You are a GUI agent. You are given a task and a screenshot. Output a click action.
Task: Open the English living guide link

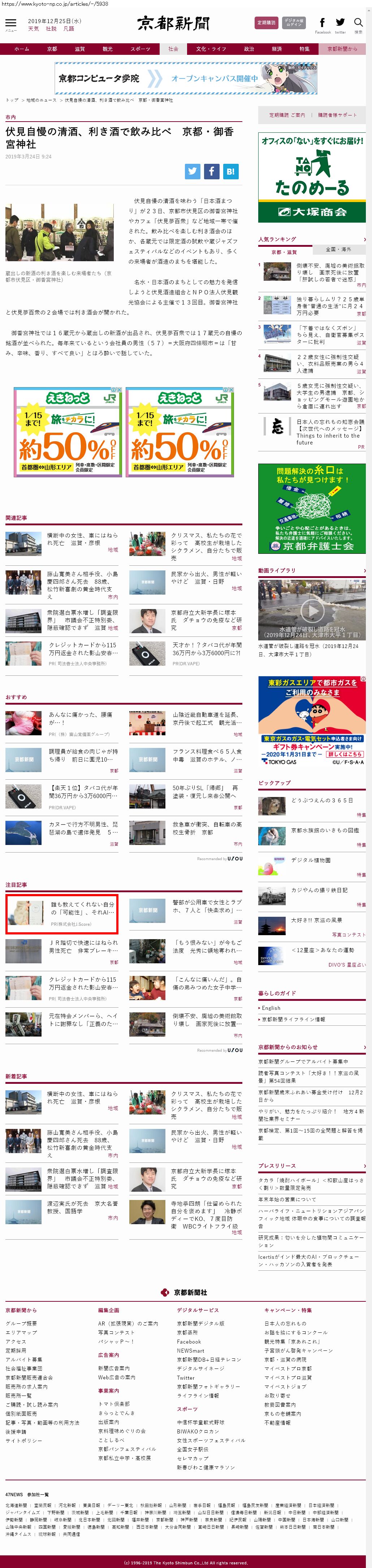(x=271, y=1008)
